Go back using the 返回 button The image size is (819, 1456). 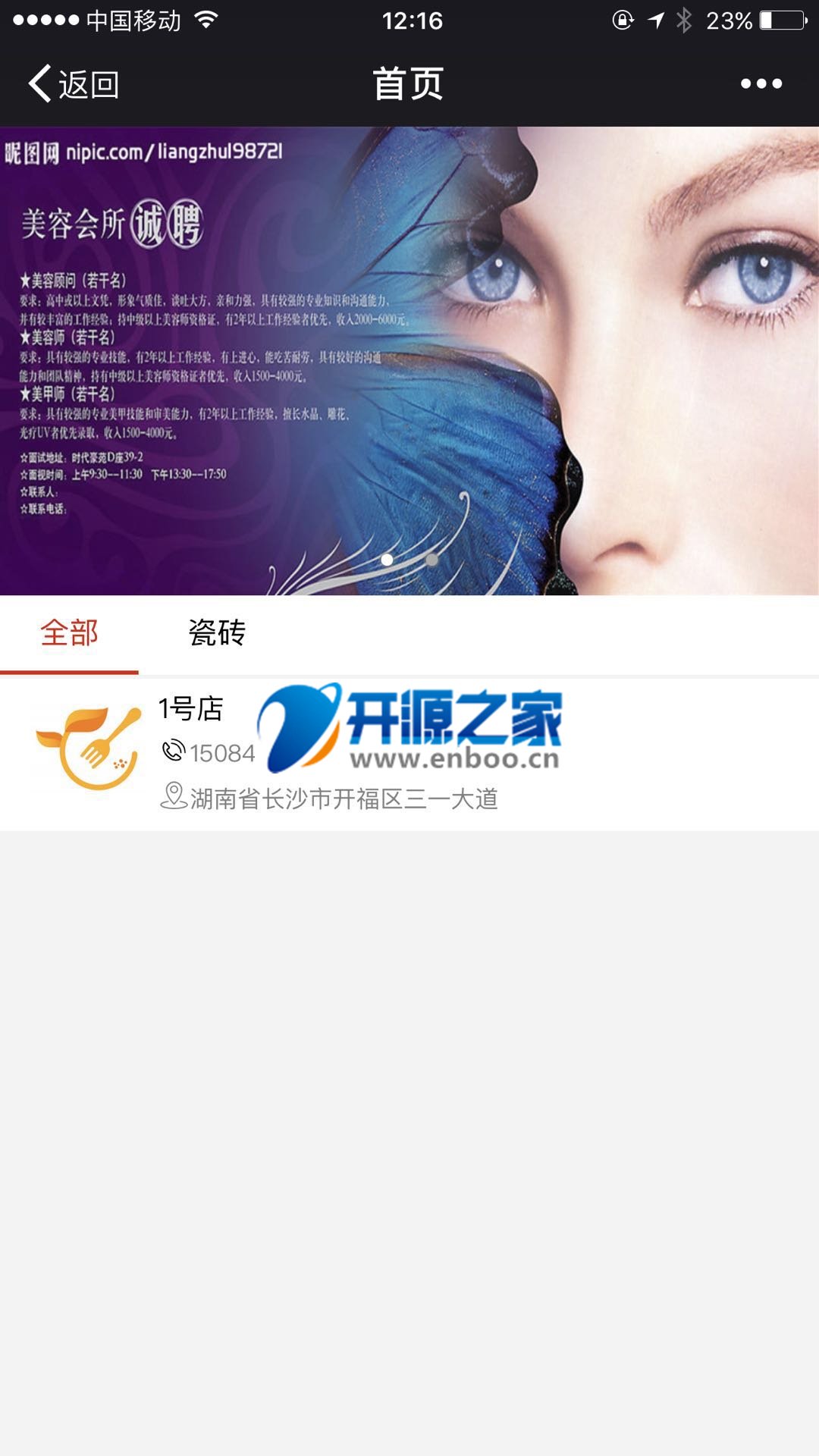(x=74, y=84)
